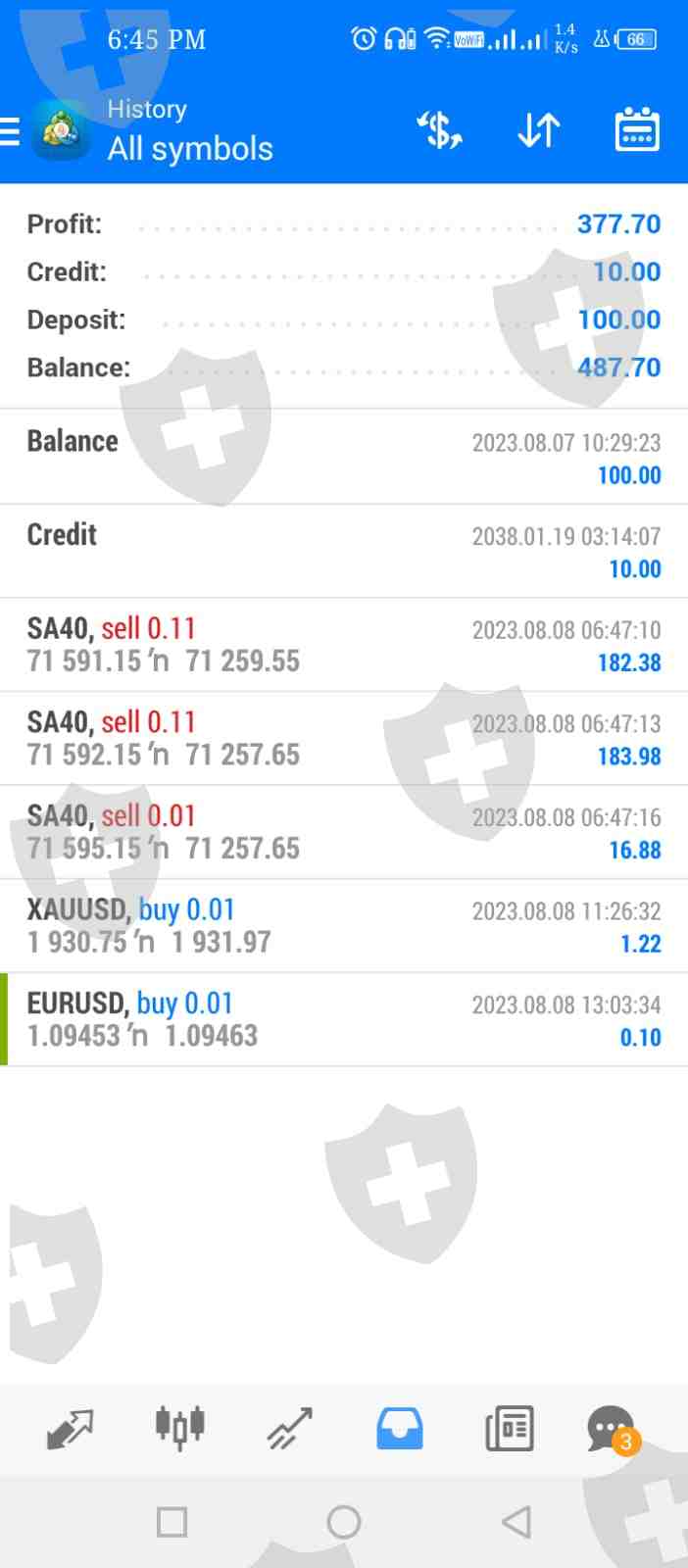Go back using system back button
The image size is (688, 1568).
(x=516, y=1522)
